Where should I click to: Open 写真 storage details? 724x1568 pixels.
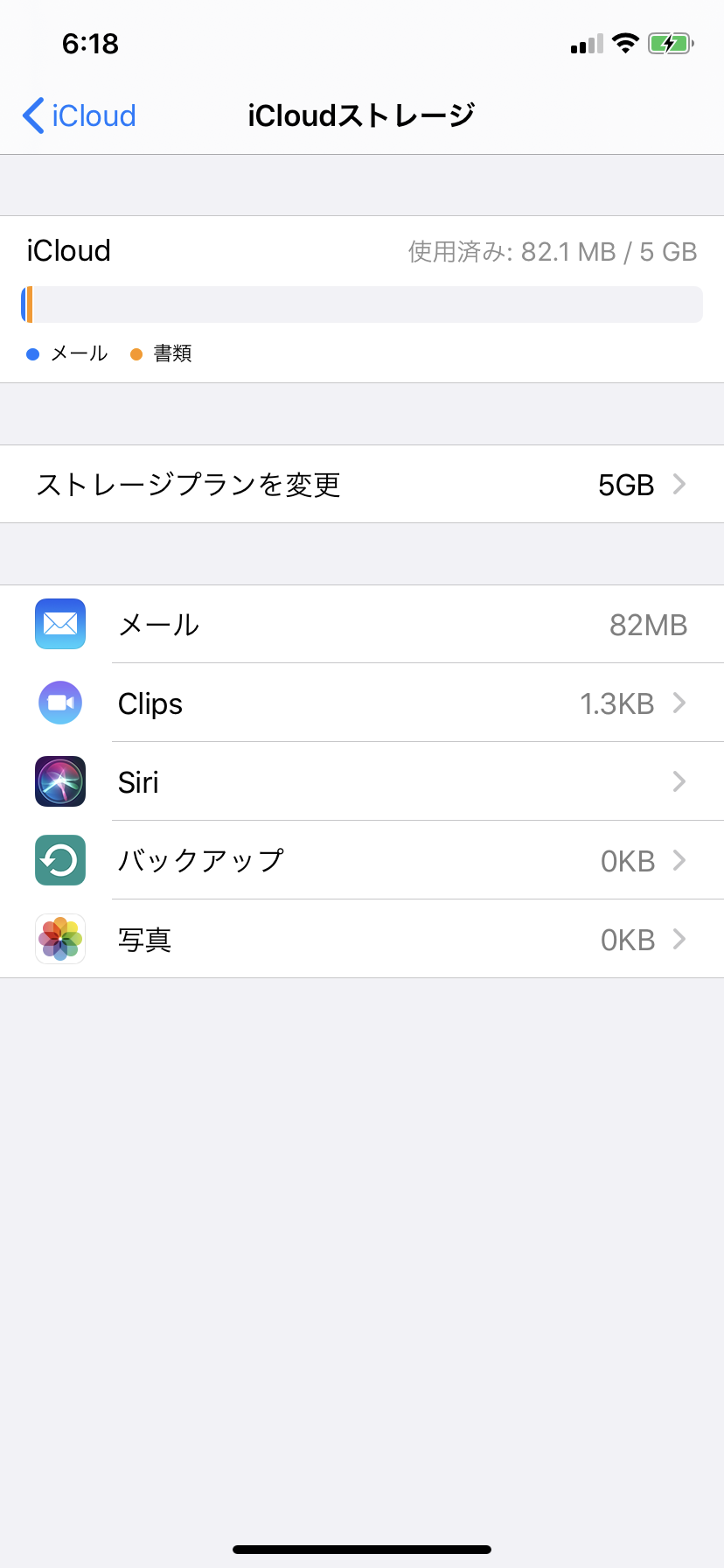(x=362, y=939)
